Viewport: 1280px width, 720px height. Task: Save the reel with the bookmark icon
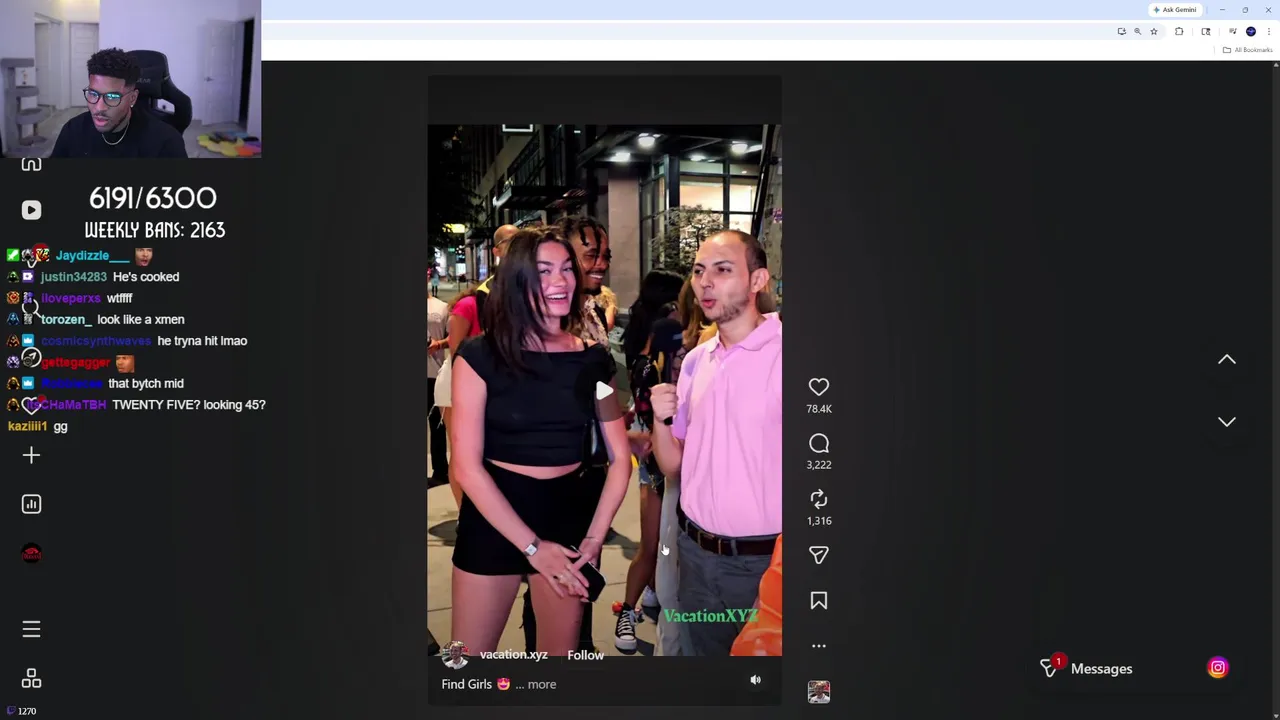click(818, 601)
